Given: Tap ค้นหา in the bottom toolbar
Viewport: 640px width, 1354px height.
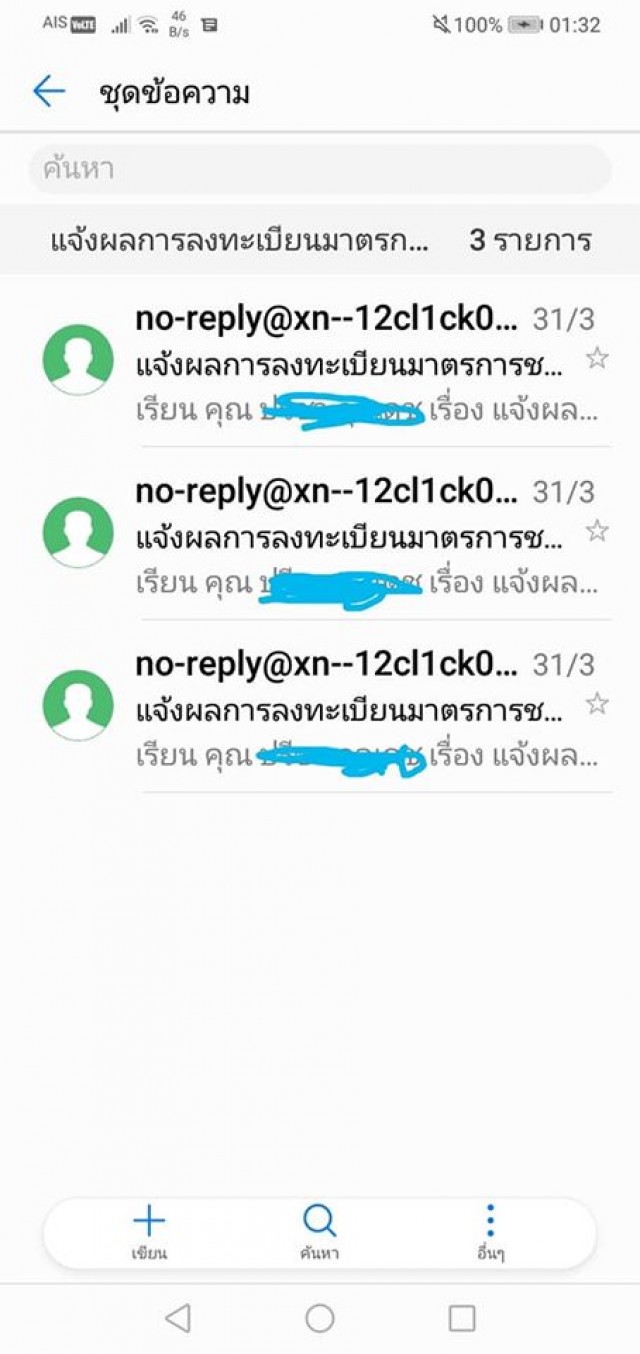Looking at the screenshot, I should (x=319, y=1233).
